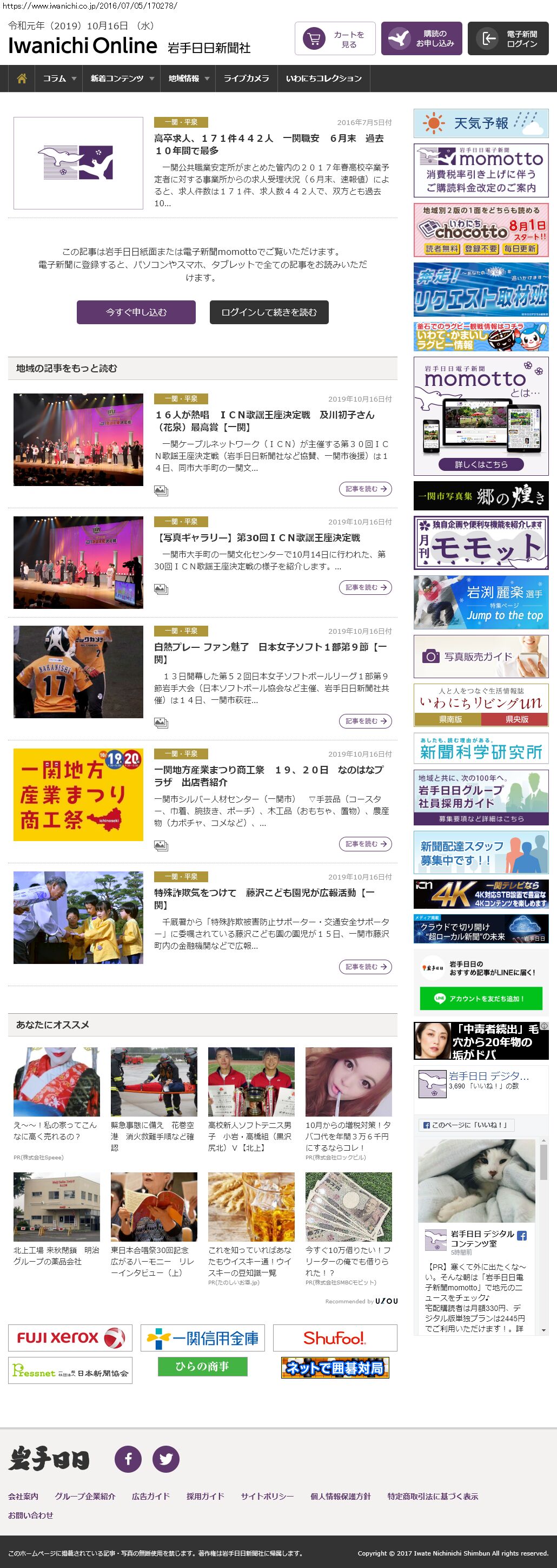Viewport: 557px width, 1568px height.
Task: Open the Facebook icon in footer
Action: (128, 1459)
